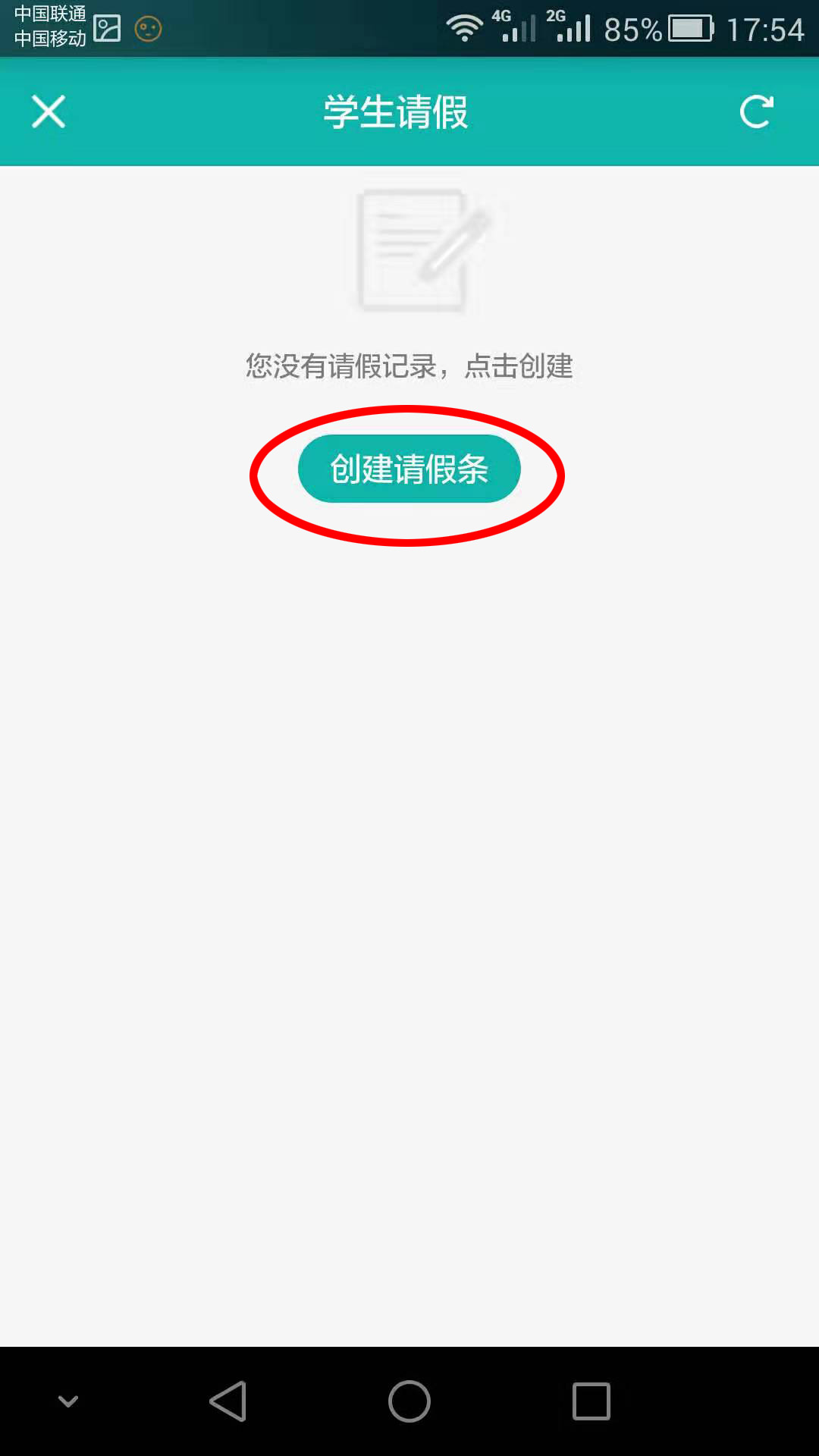The width and height of the screenshot is (819, 1456).
Task: Return to the home screen
Action: click(x=409, y=1401)
